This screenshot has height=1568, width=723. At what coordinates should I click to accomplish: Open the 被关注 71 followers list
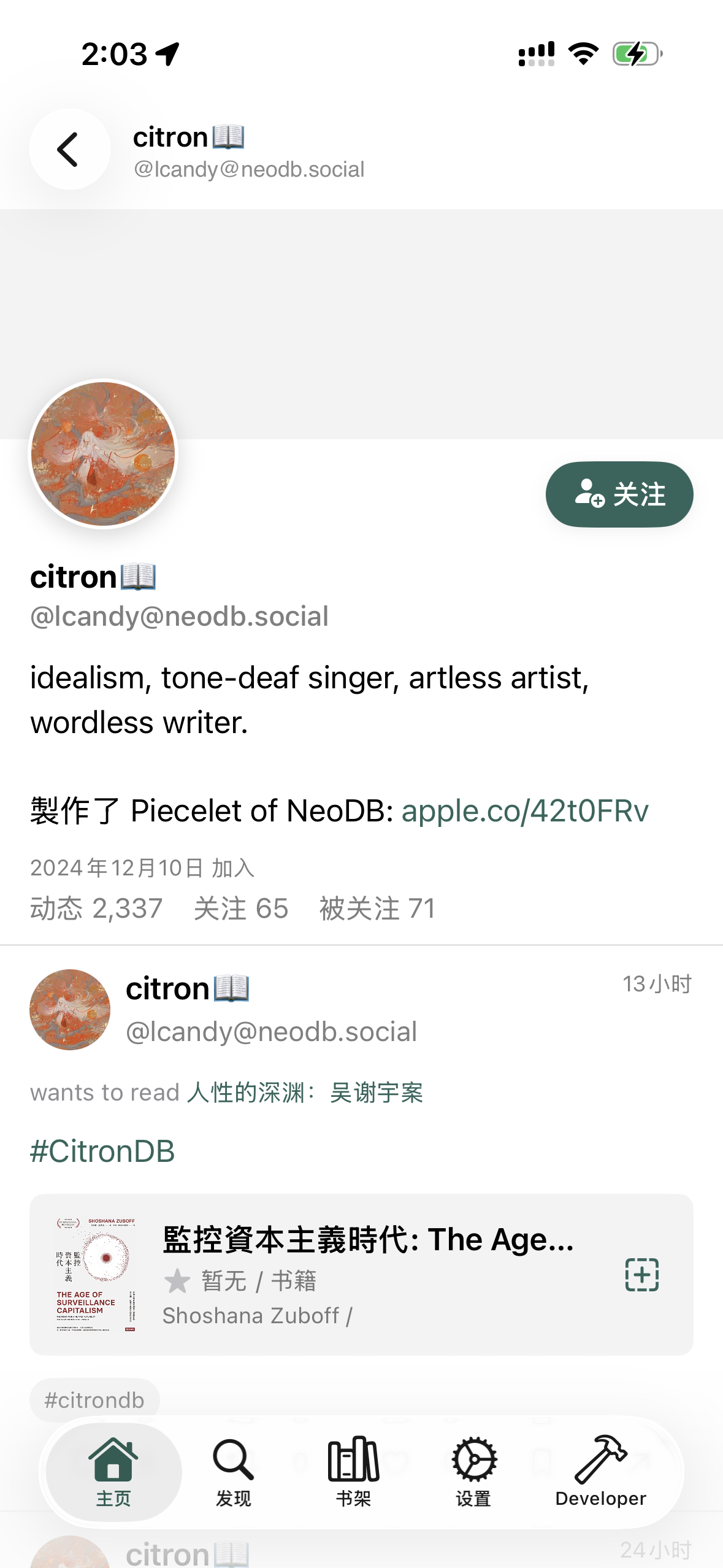[377, 908]
